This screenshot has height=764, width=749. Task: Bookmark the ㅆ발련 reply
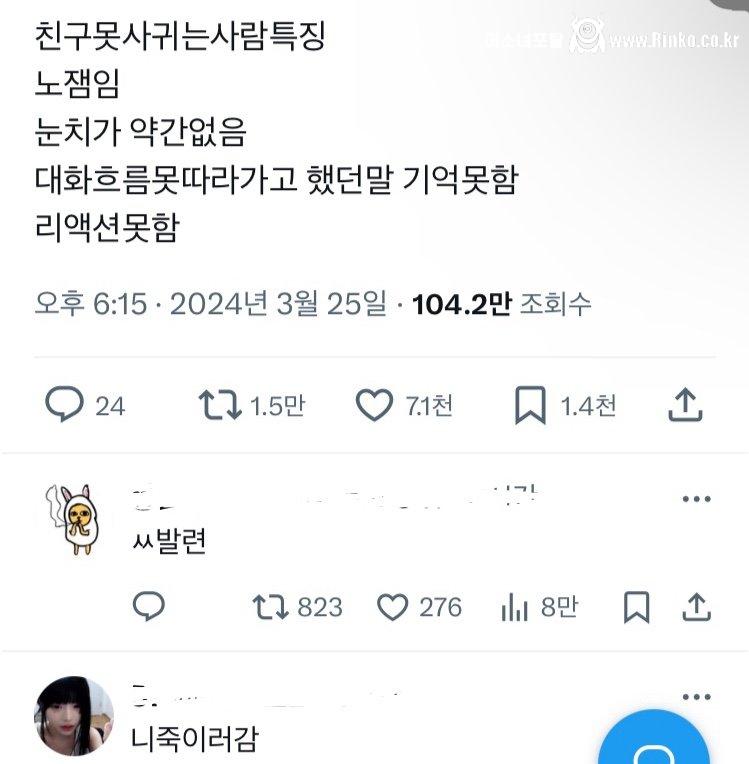636,606
